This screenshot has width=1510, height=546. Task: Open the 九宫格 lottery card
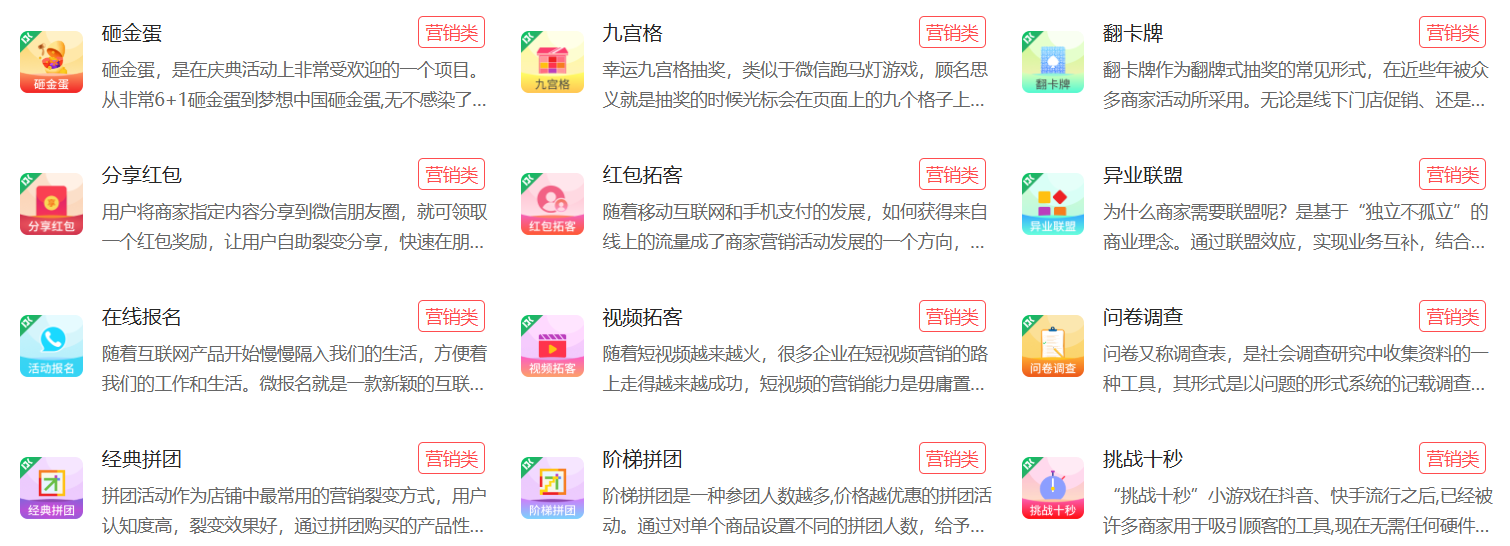click(x=632, y=33)
